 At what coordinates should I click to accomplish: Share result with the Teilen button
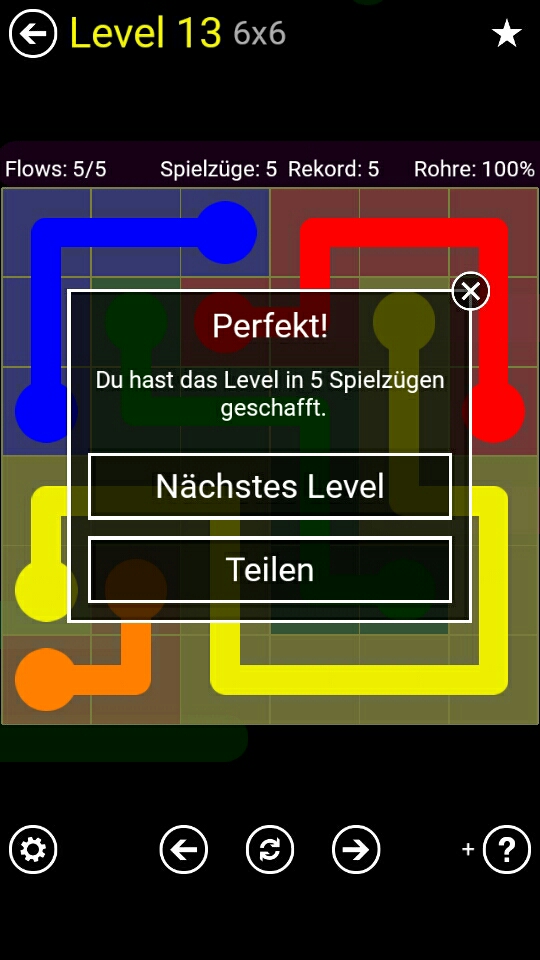pos(270,569)
